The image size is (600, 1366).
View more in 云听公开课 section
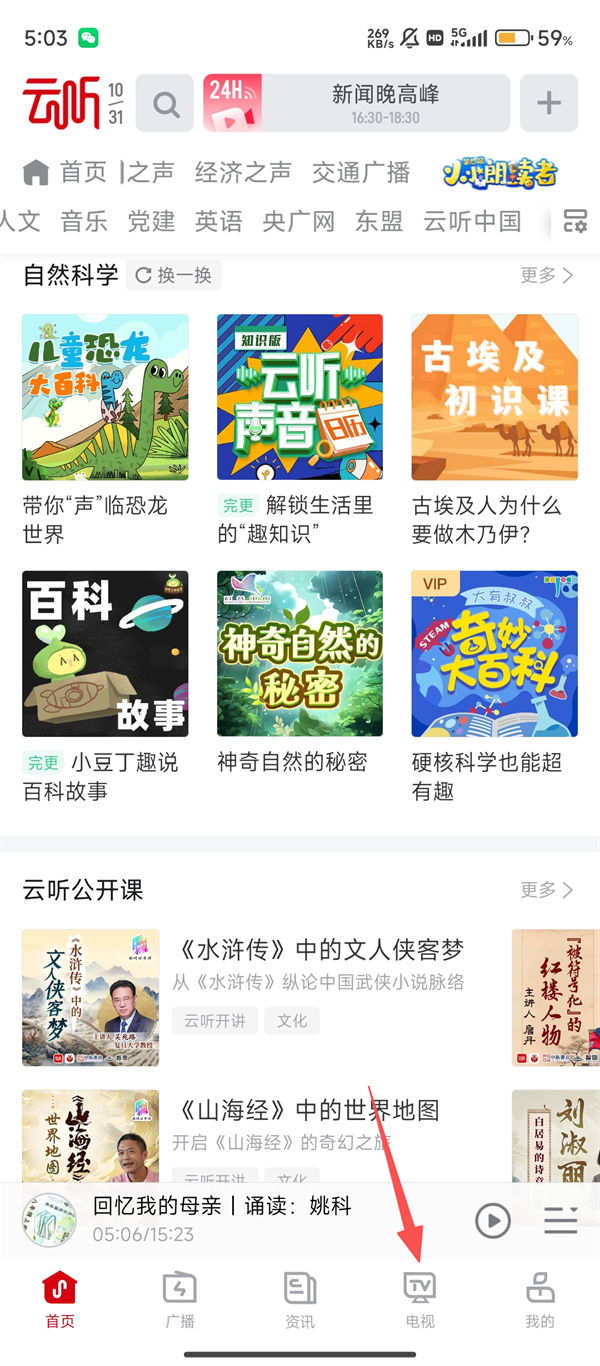546,889
